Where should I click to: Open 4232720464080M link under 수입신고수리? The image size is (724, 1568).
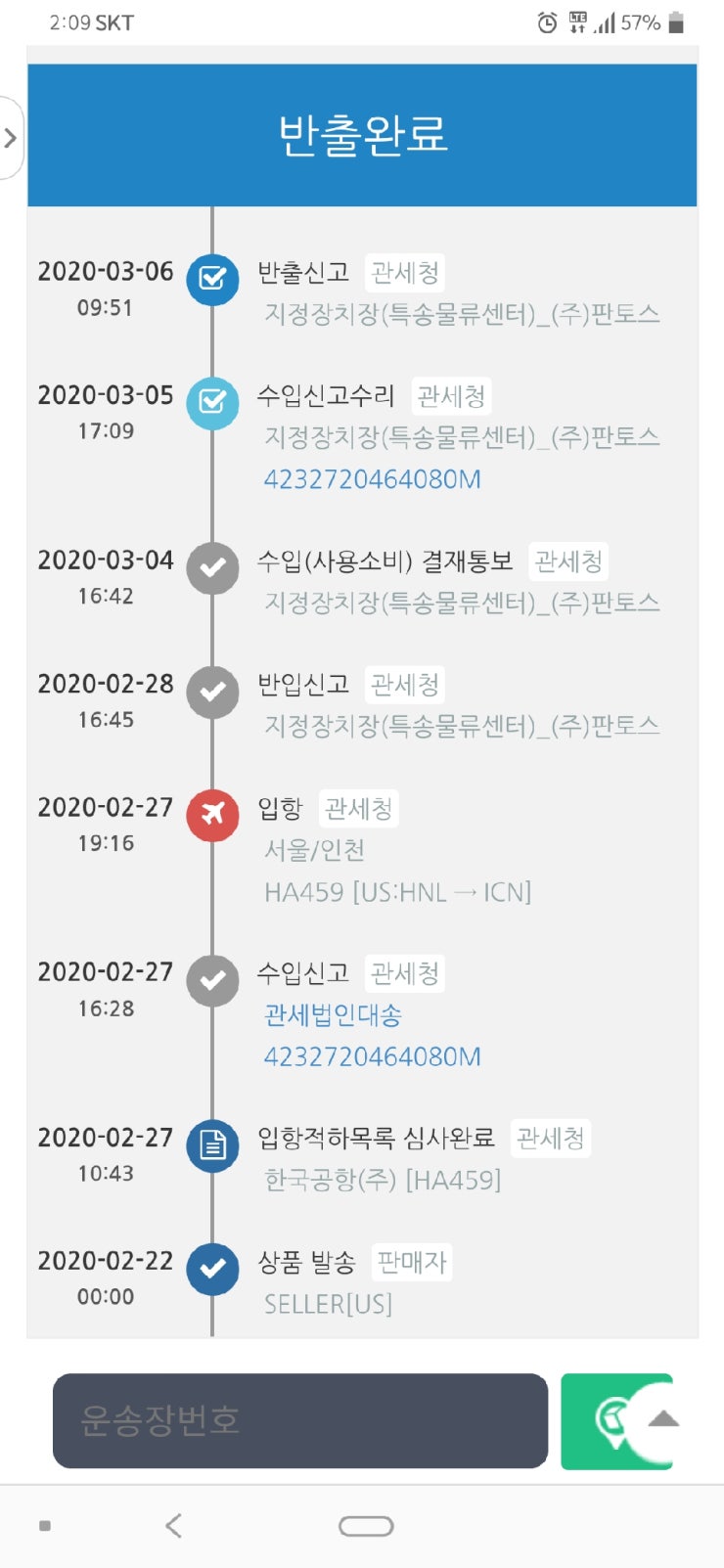click(x=372, y=479)
